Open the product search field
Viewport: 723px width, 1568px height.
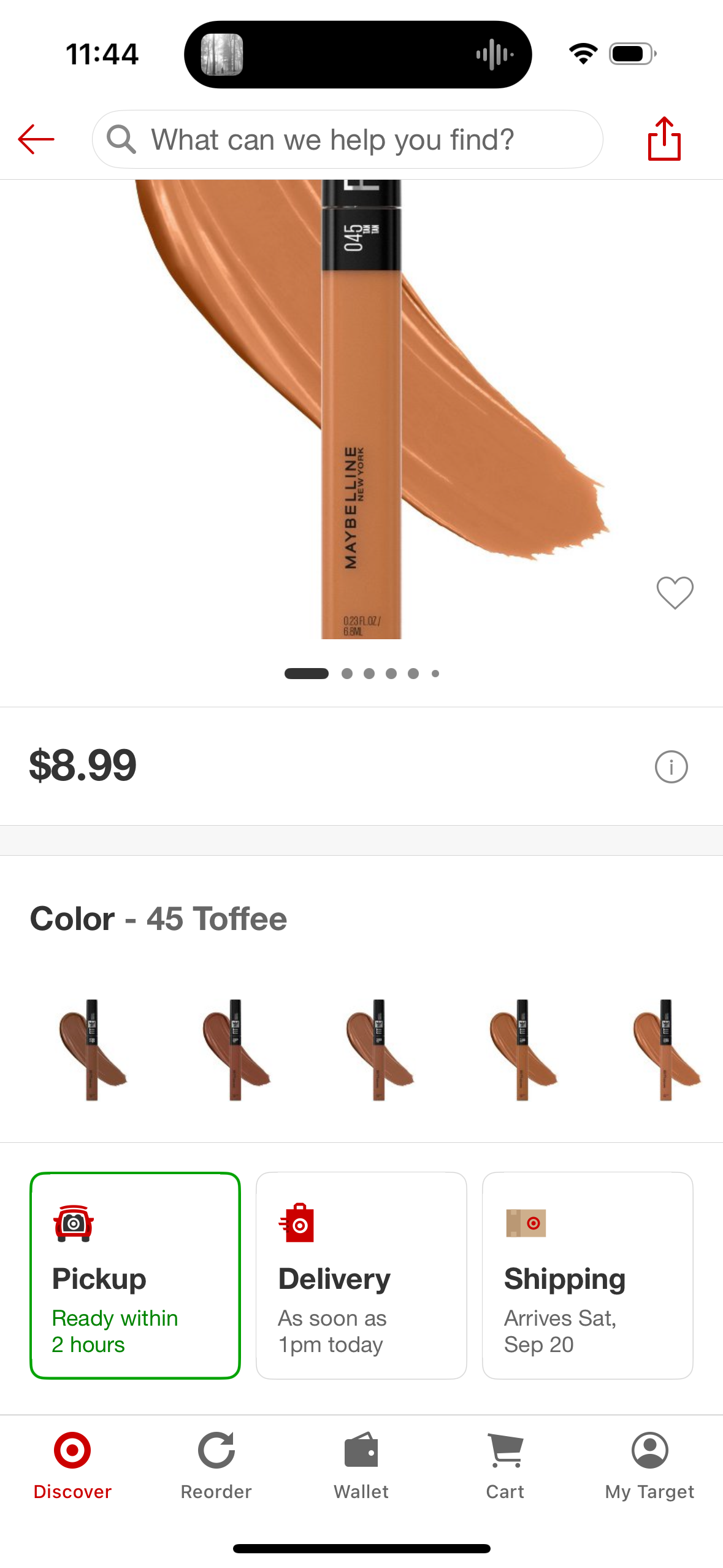347,139
